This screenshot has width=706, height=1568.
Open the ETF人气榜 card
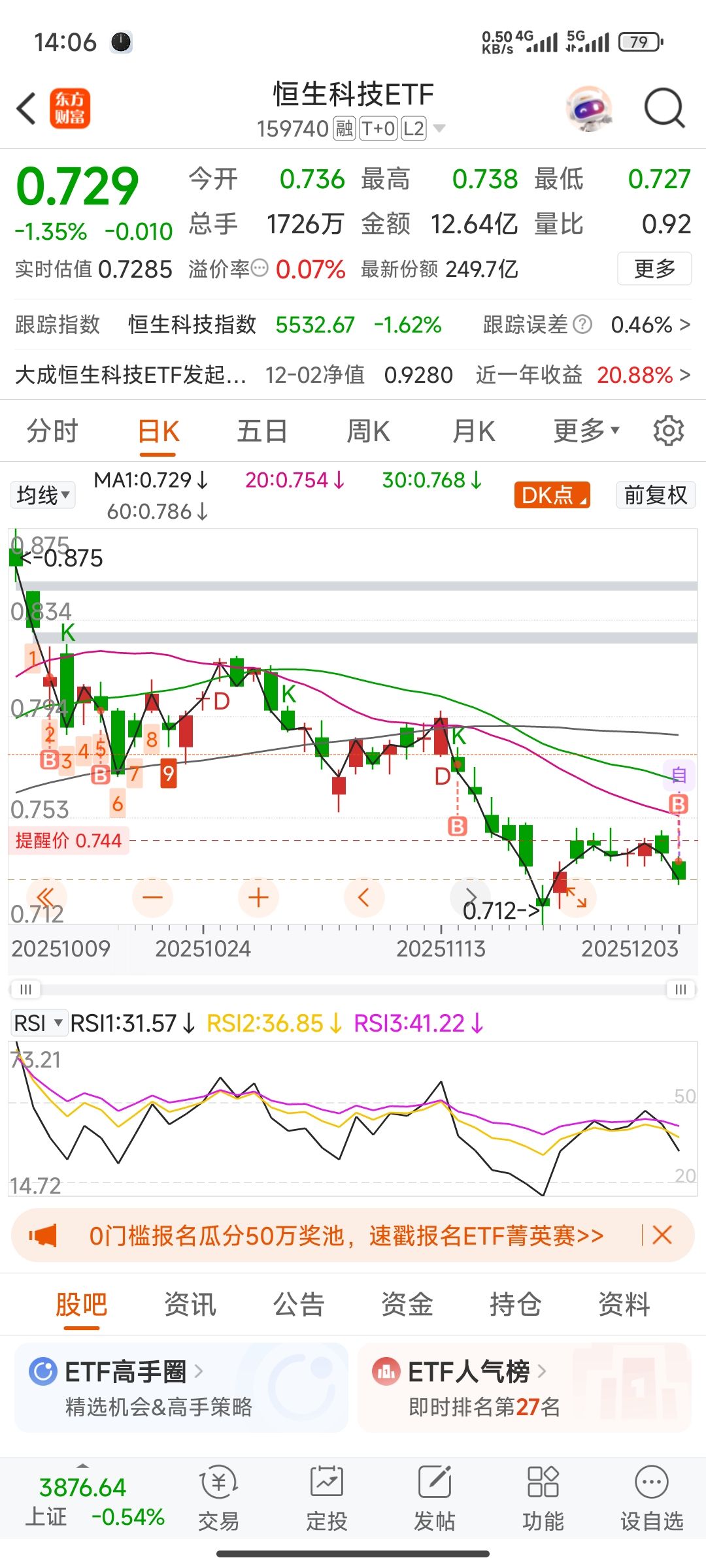tap(524, 1388)
